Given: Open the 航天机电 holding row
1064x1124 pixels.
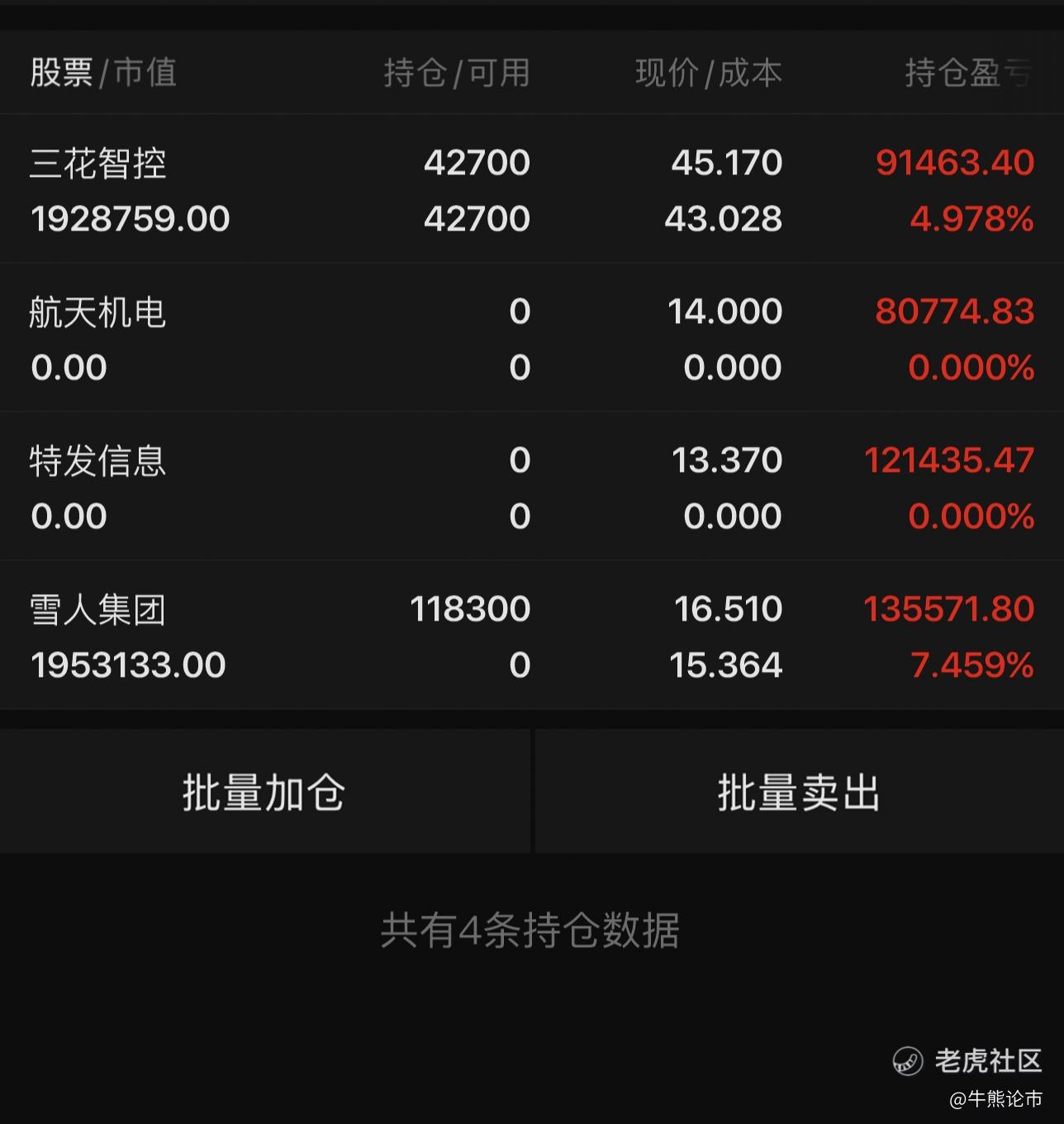Looking at the screenshot, I should [x=532, y=339].
